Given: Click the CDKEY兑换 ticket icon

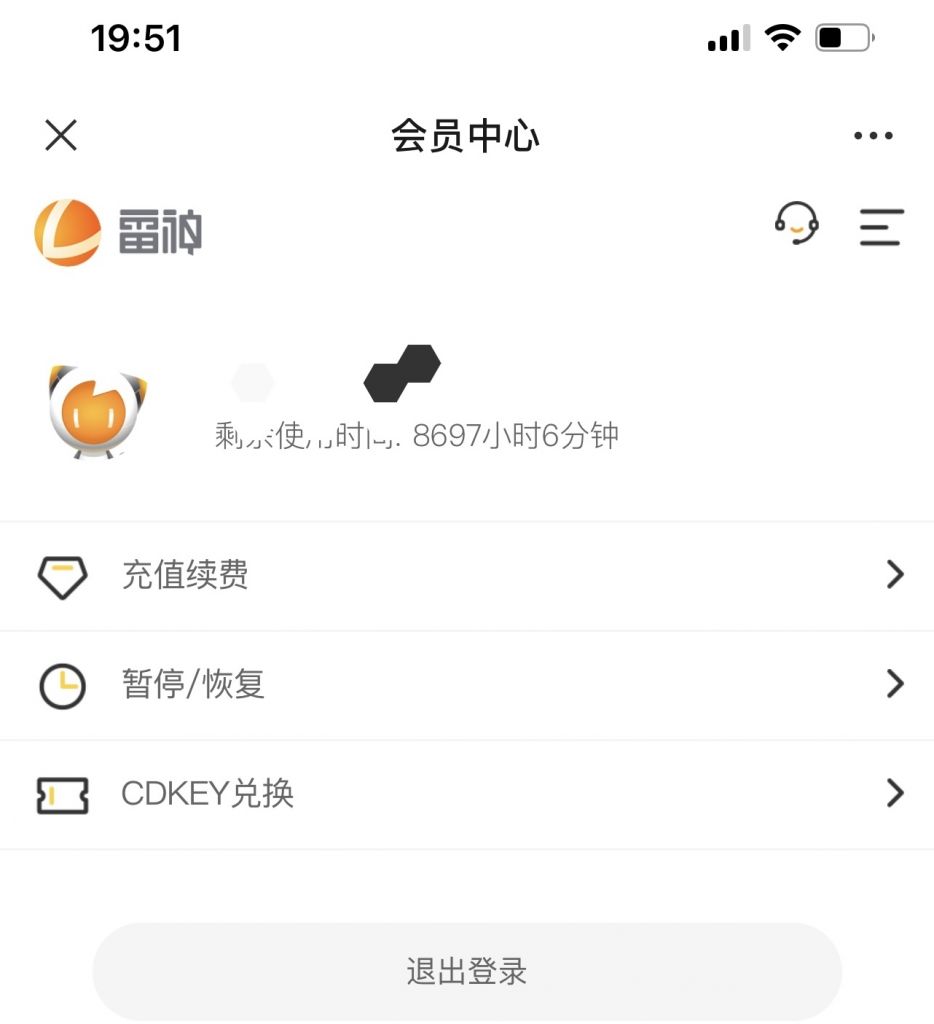Looking at the screenshot, I should pyautogui.click(x=63, y=794).
